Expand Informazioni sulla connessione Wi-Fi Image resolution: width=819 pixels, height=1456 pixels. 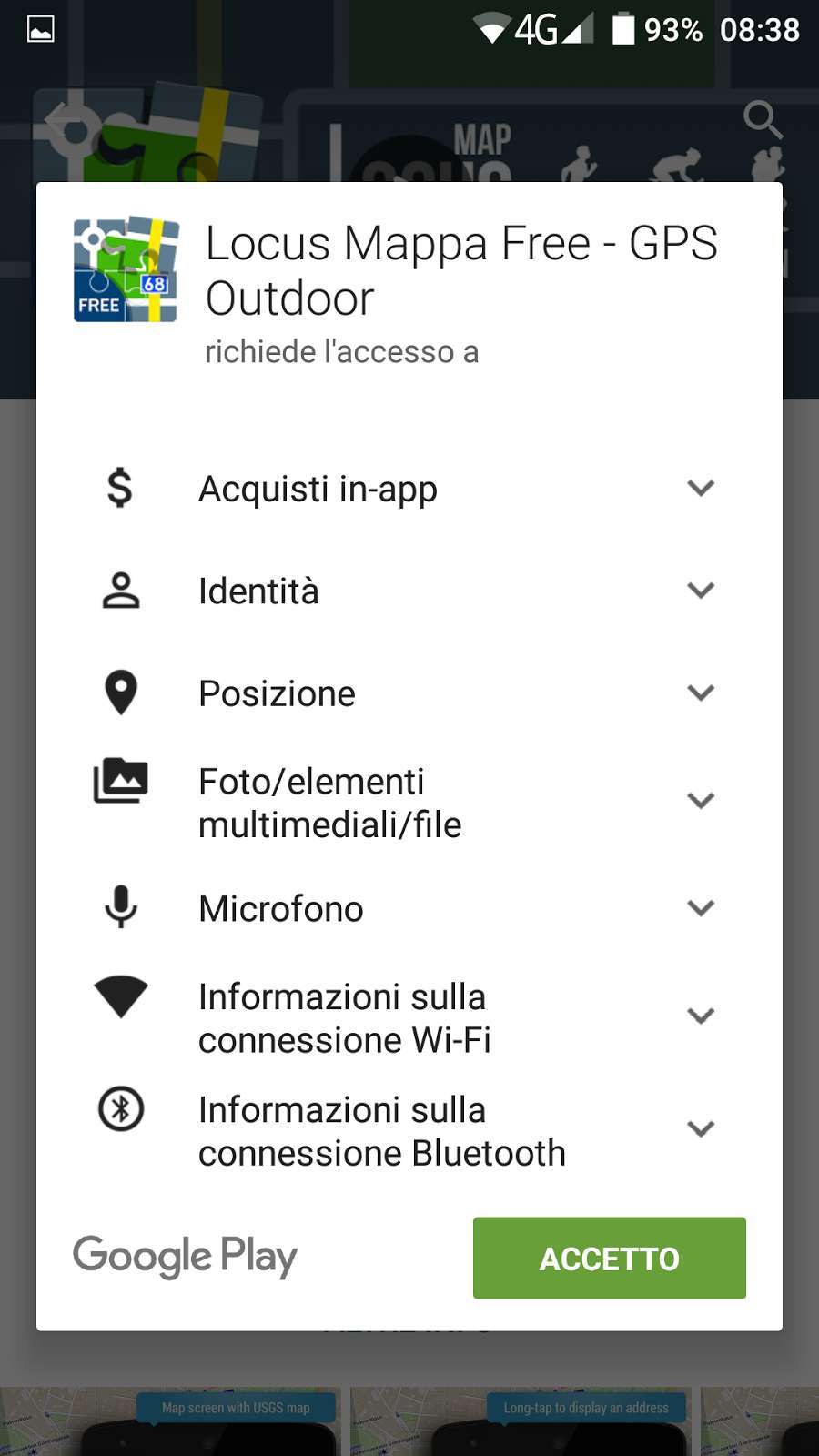point(700,1016)
